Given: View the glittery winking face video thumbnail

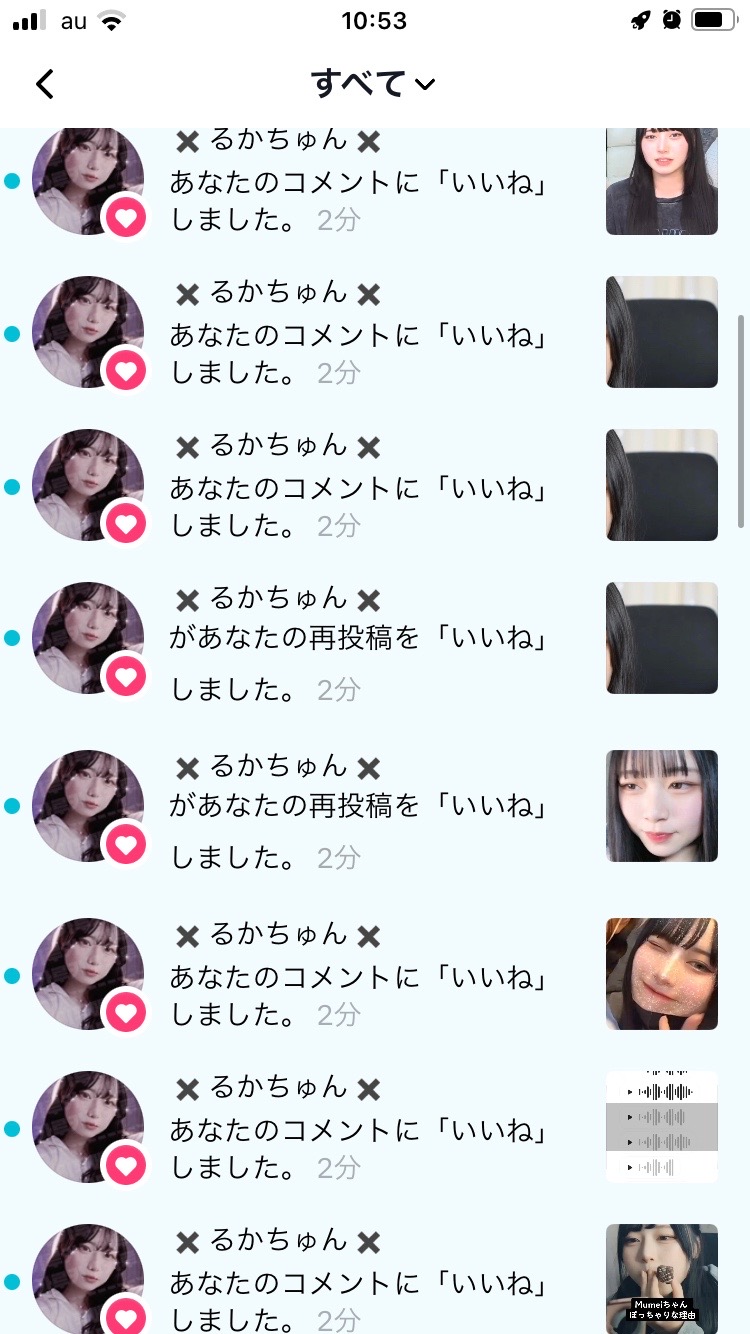Looking at the screenshot, I should pos(662,974).
